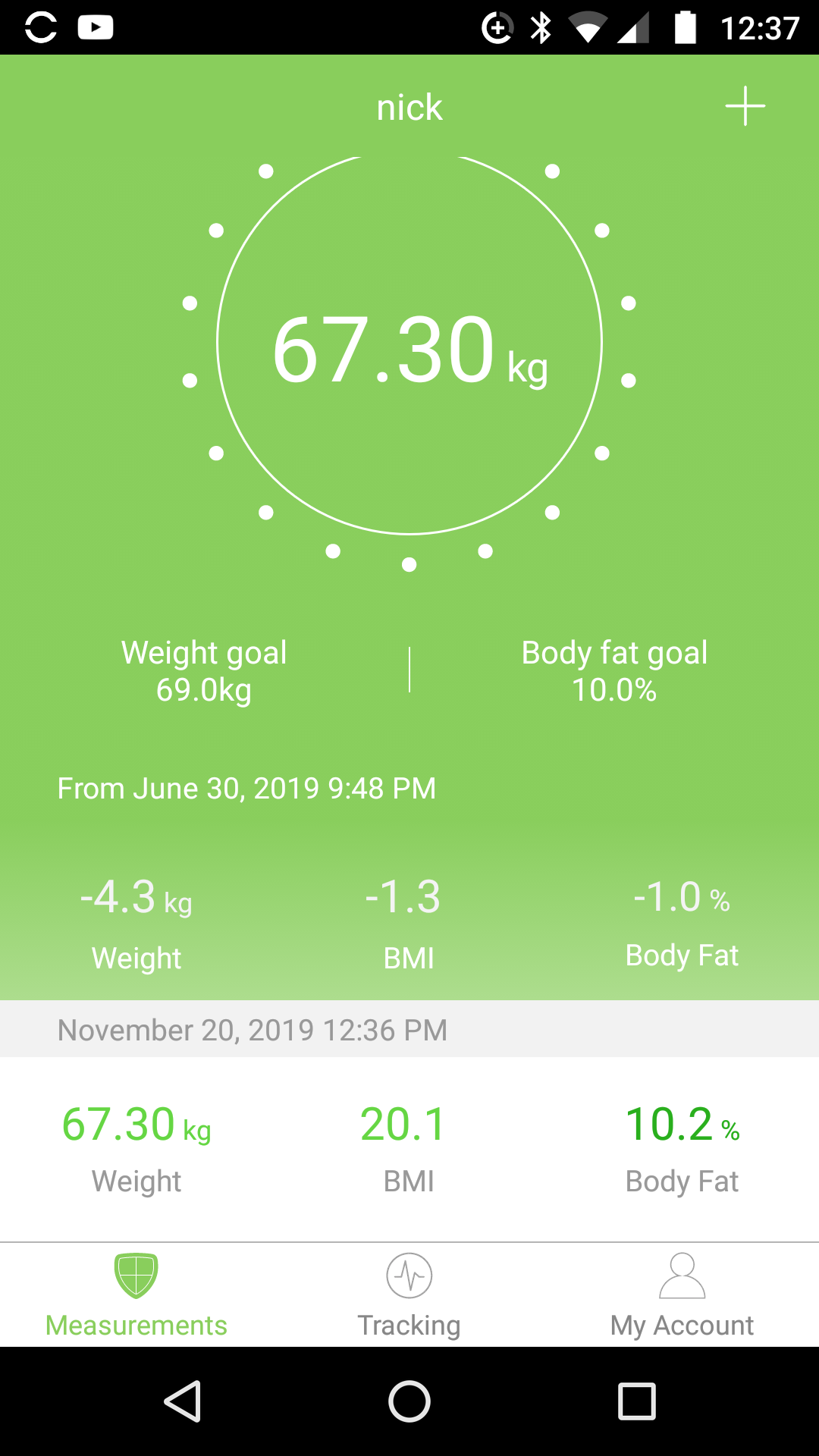The width and height of the screenshot is (819, 1456).
Task: Select the Measurements tab
Action: click(x=136, y=1295)
